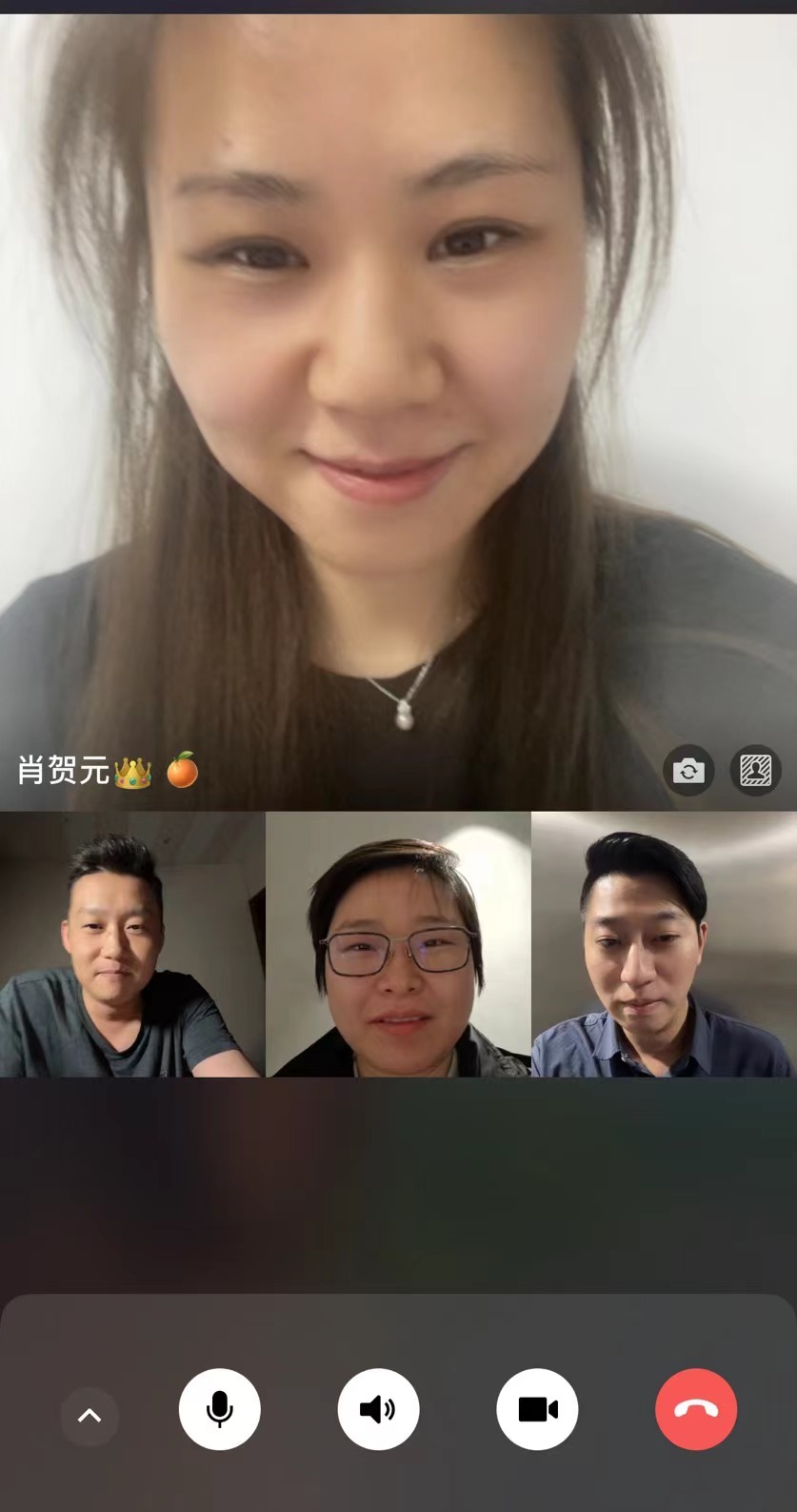The image size is (797, 1512).
Task: Select the video tile of man in blue shirt
Action: tap(664, 944)
